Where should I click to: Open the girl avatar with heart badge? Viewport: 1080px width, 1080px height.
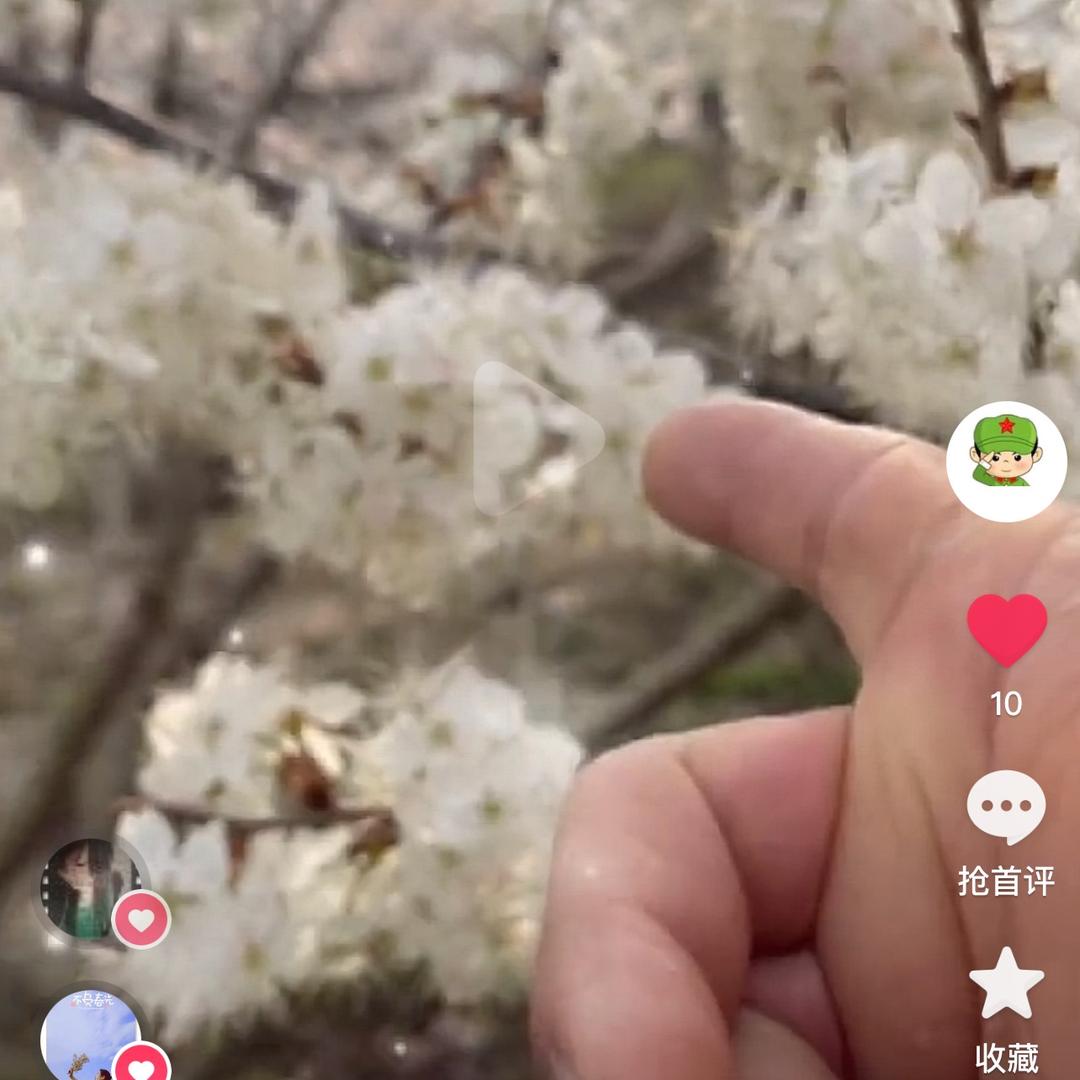[x=90, y=888]
